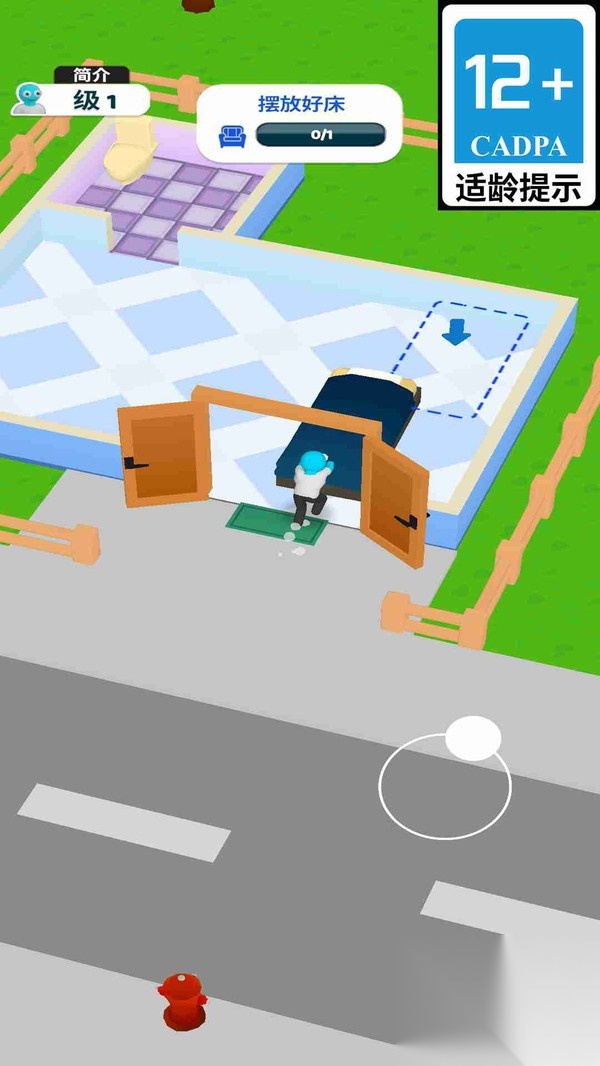Open the CADPA 12+ 适龄提示 badge
Screen dimensions: 600x1066
518,105
